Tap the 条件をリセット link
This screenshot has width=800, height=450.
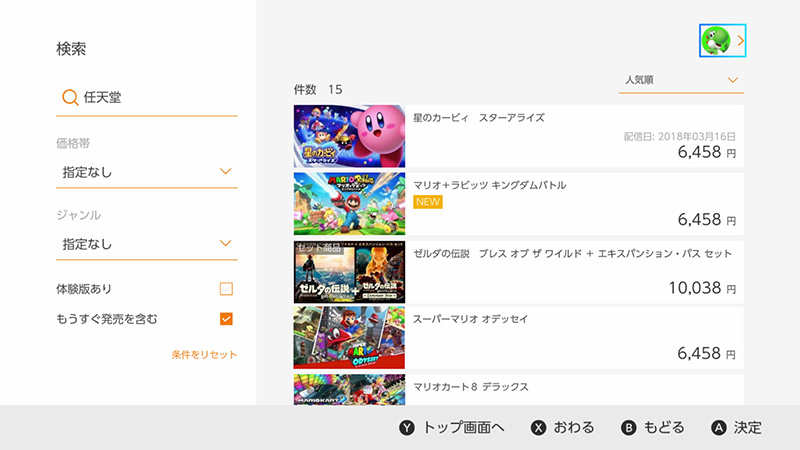pyautogui.click(x=204, y=355)
